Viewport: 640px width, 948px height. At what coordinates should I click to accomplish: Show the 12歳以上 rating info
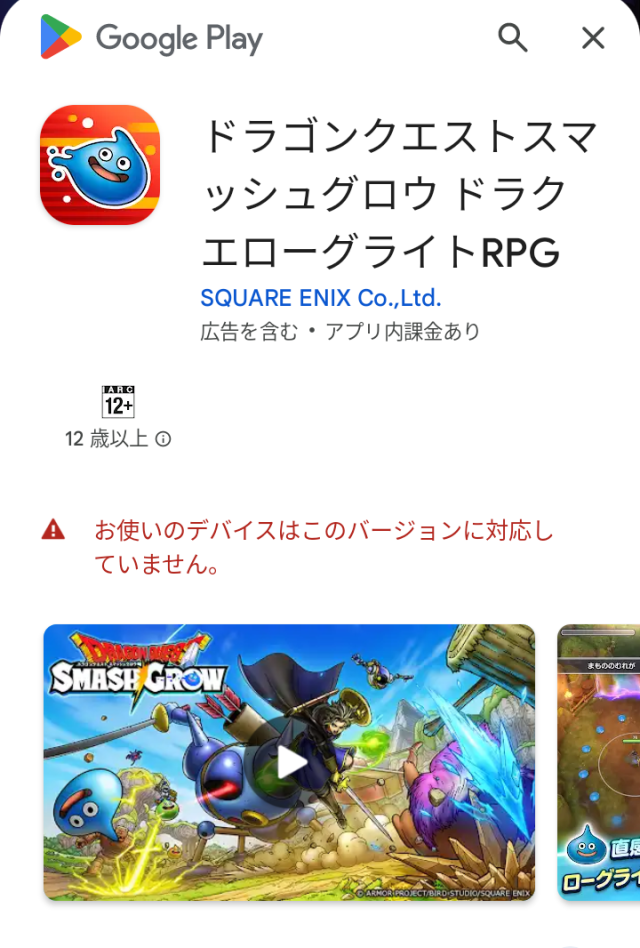163,439
